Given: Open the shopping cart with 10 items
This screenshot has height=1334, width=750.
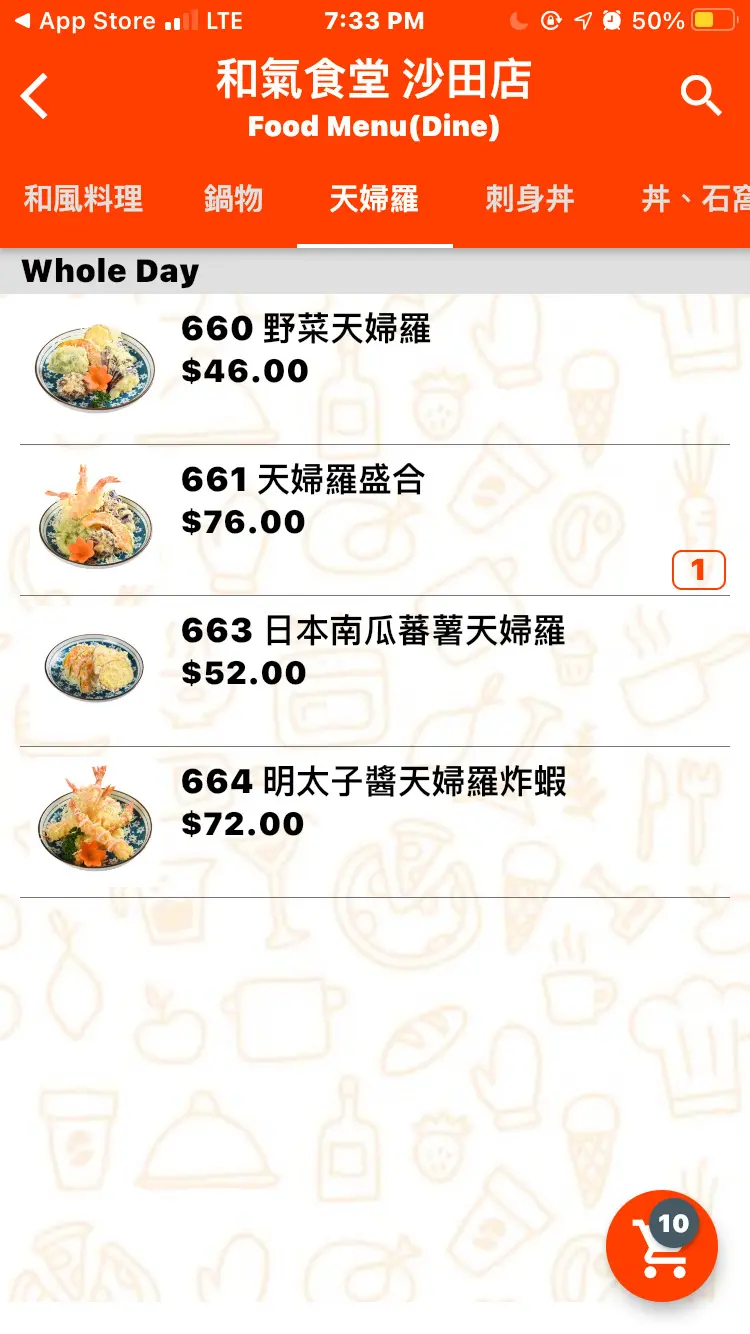Looking at the screenshot, I should tap(661, 1245).
